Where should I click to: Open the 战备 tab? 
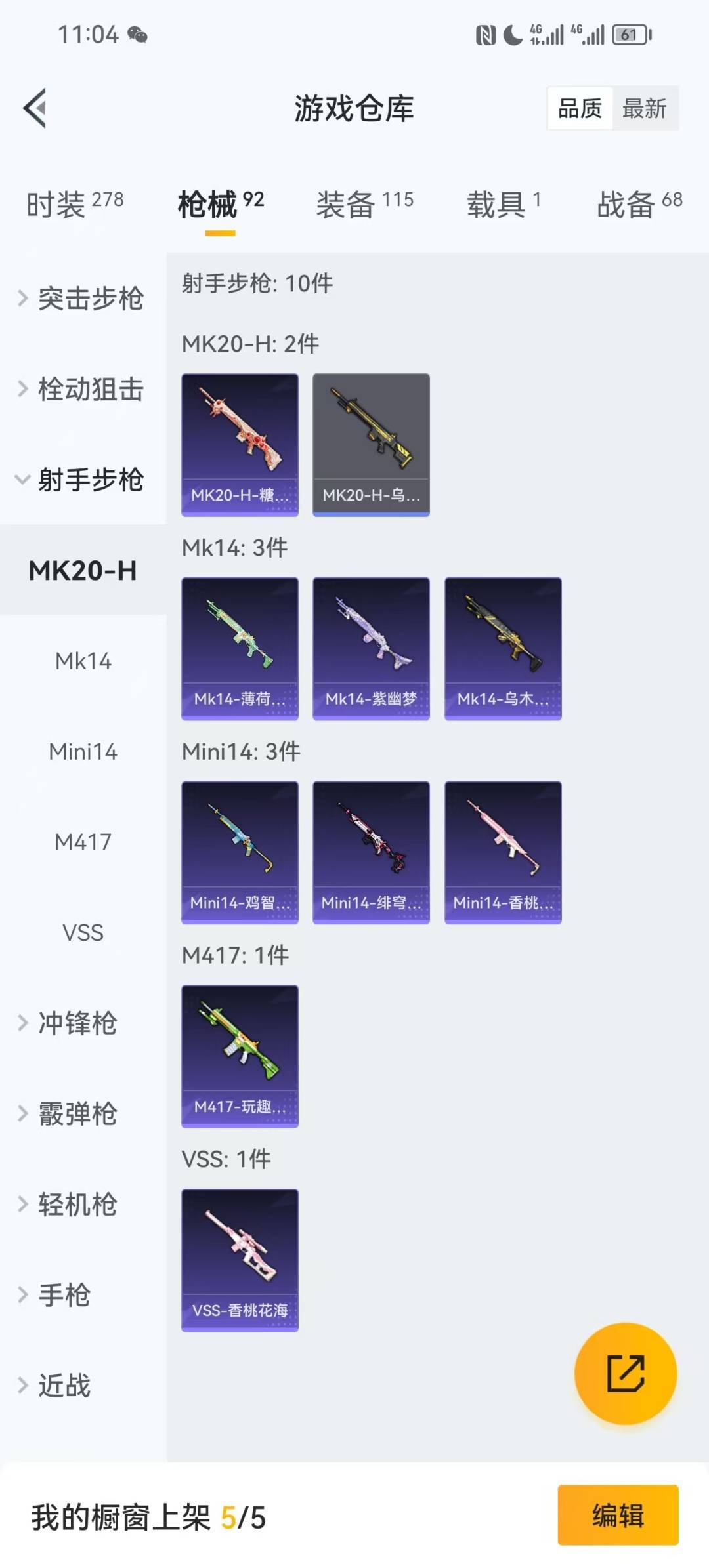(639, 204)
